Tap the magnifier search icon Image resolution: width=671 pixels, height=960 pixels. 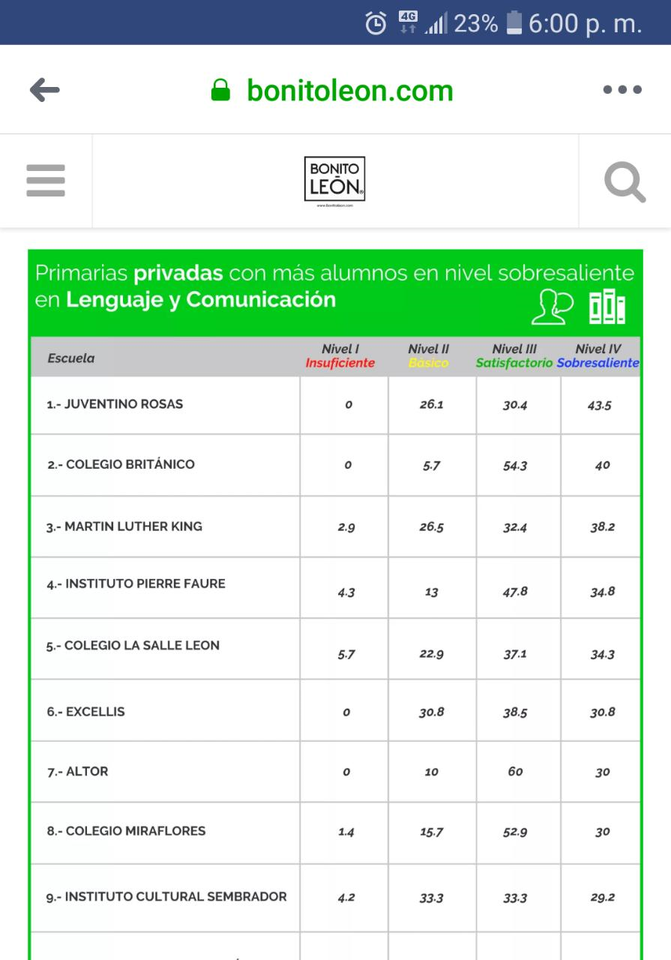tap(624, 181)
